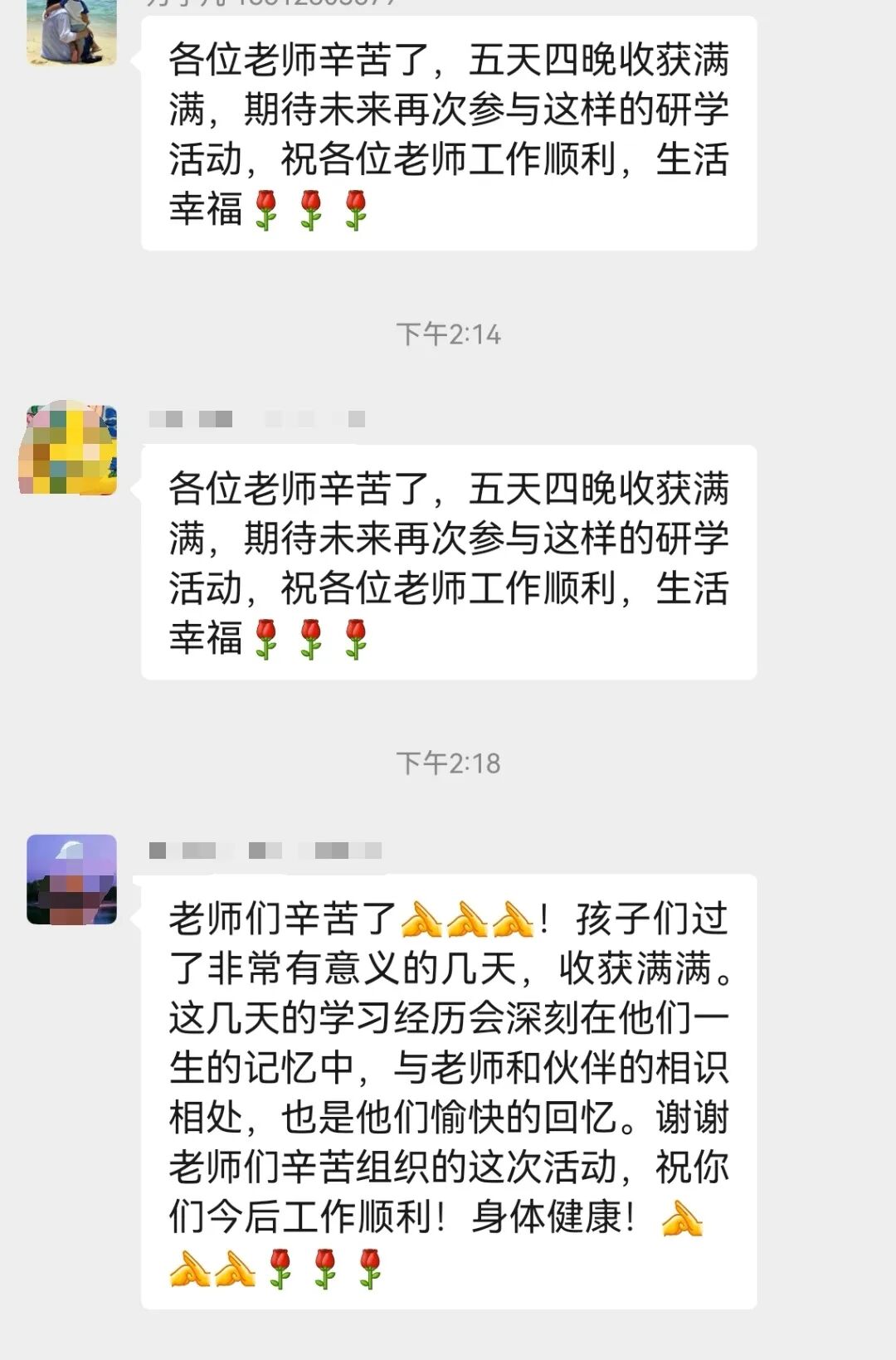This screenshot has height=1360, width=896.
Task: Open the avatar of the 老师们辛苦了 message sender
Action: tap(71, 879)
